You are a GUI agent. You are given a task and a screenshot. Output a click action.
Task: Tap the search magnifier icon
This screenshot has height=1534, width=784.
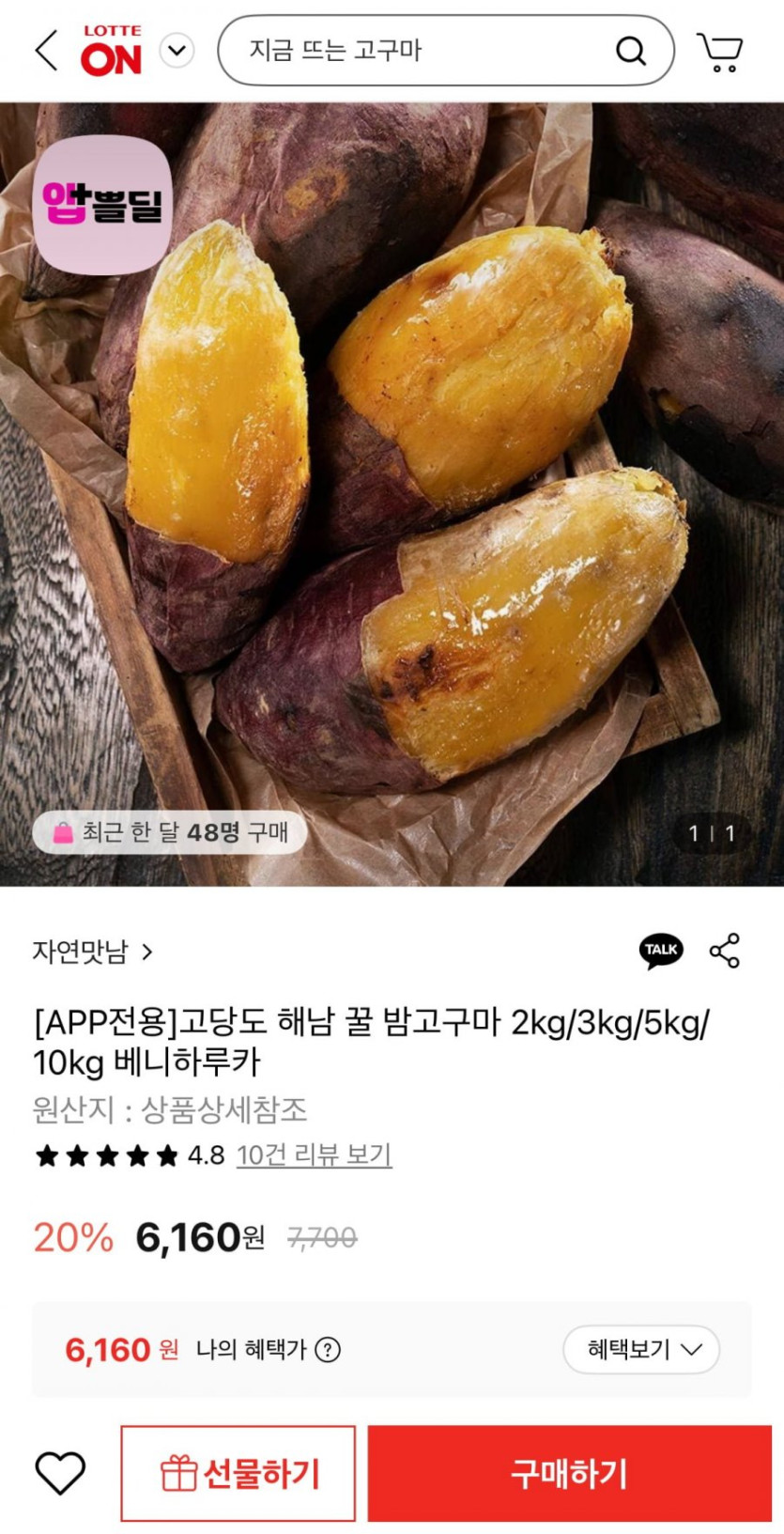(x=631, y=52)
